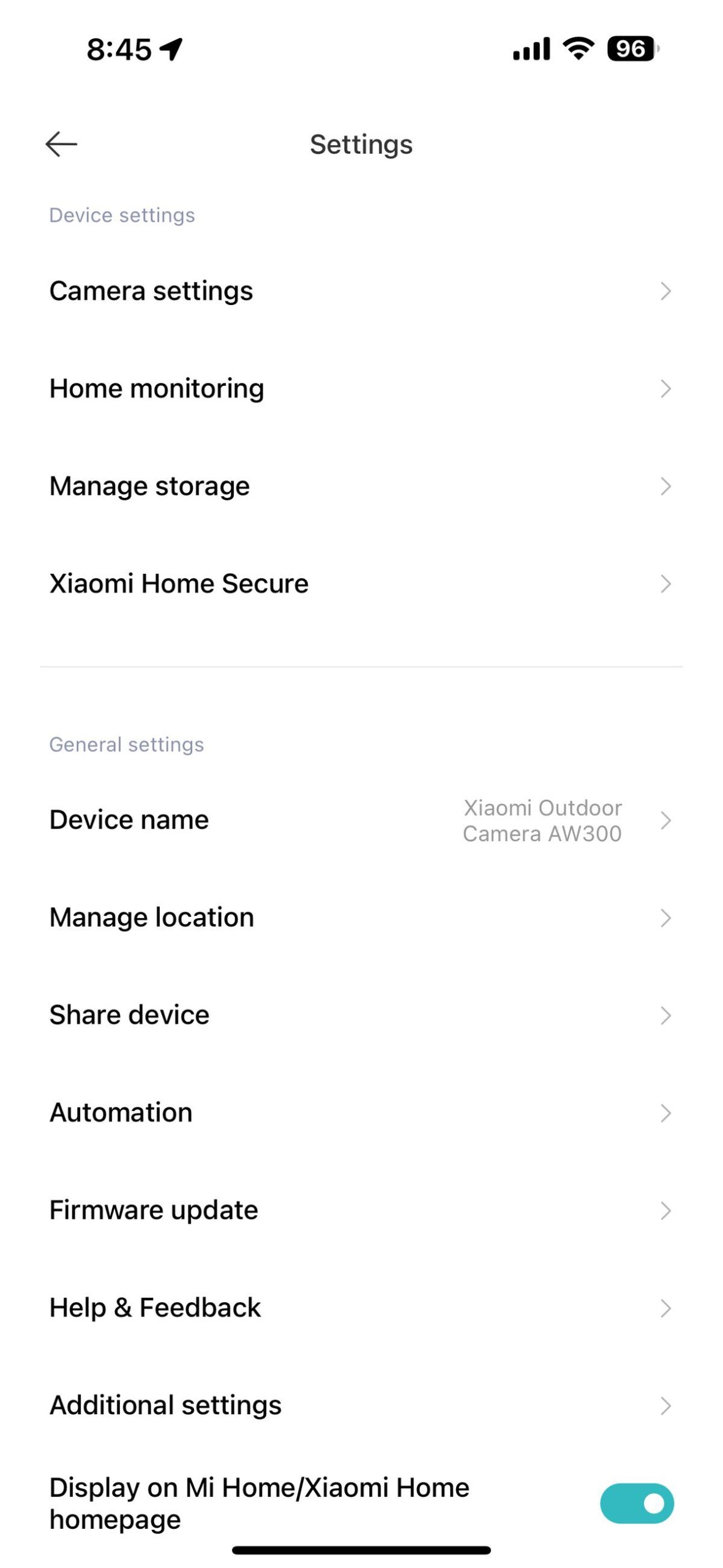The height and width of the screenshot is (1568, 723).
Task: Open Help & Feedback
Action: coord(361,1308)
